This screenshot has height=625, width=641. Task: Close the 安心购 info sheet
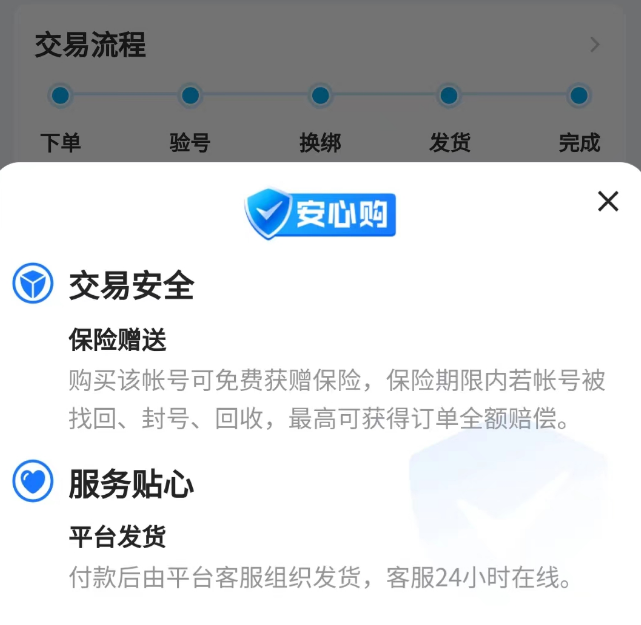608,201
